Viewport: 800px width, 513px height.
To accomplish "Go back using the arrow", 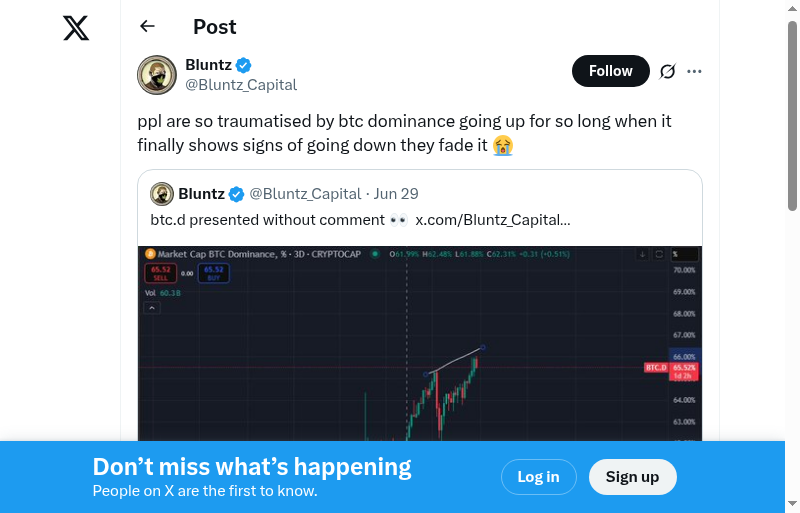I will 148,27.
